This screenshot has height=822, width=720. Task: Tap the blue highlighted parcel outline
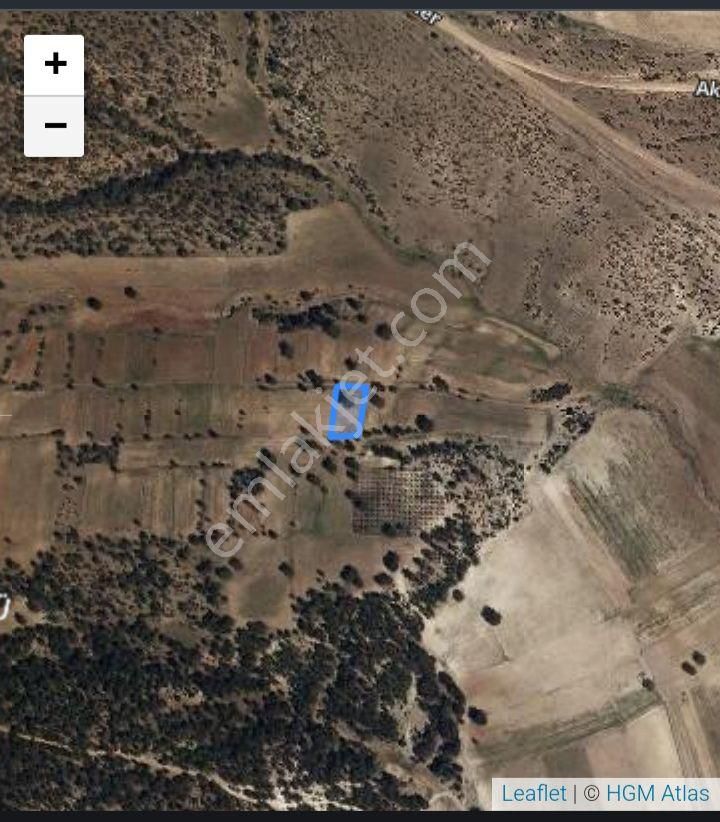pos(349,411)
